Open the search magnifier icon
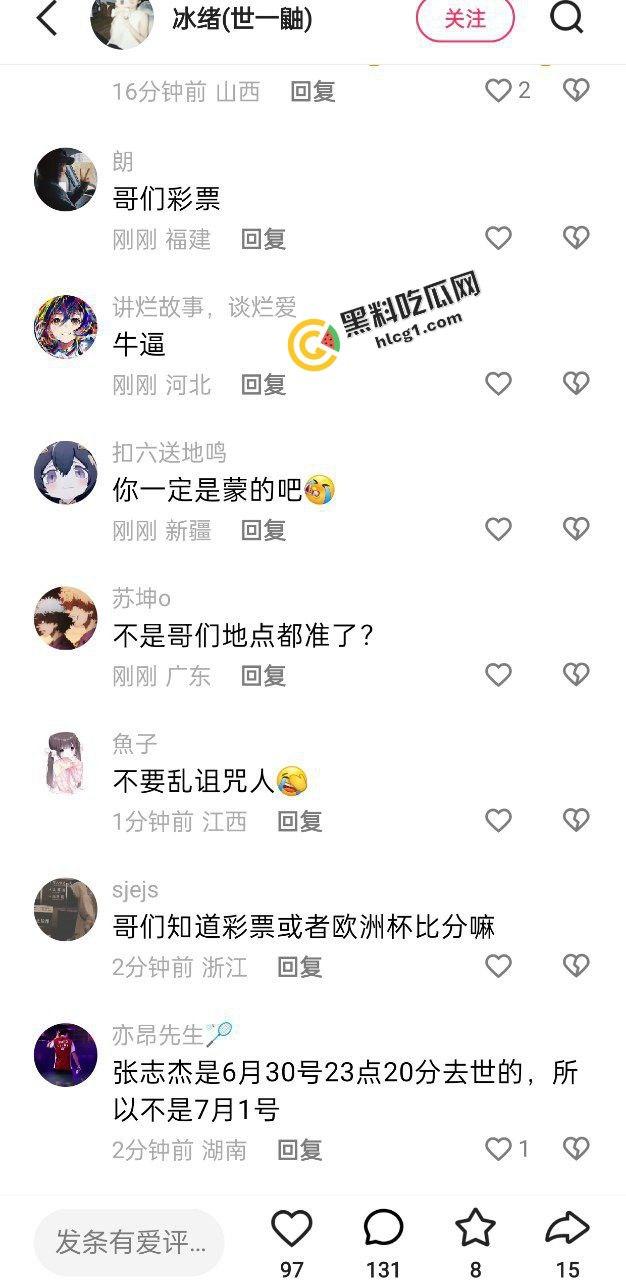This screenshot has width=626, height=1280. point(567,17)
